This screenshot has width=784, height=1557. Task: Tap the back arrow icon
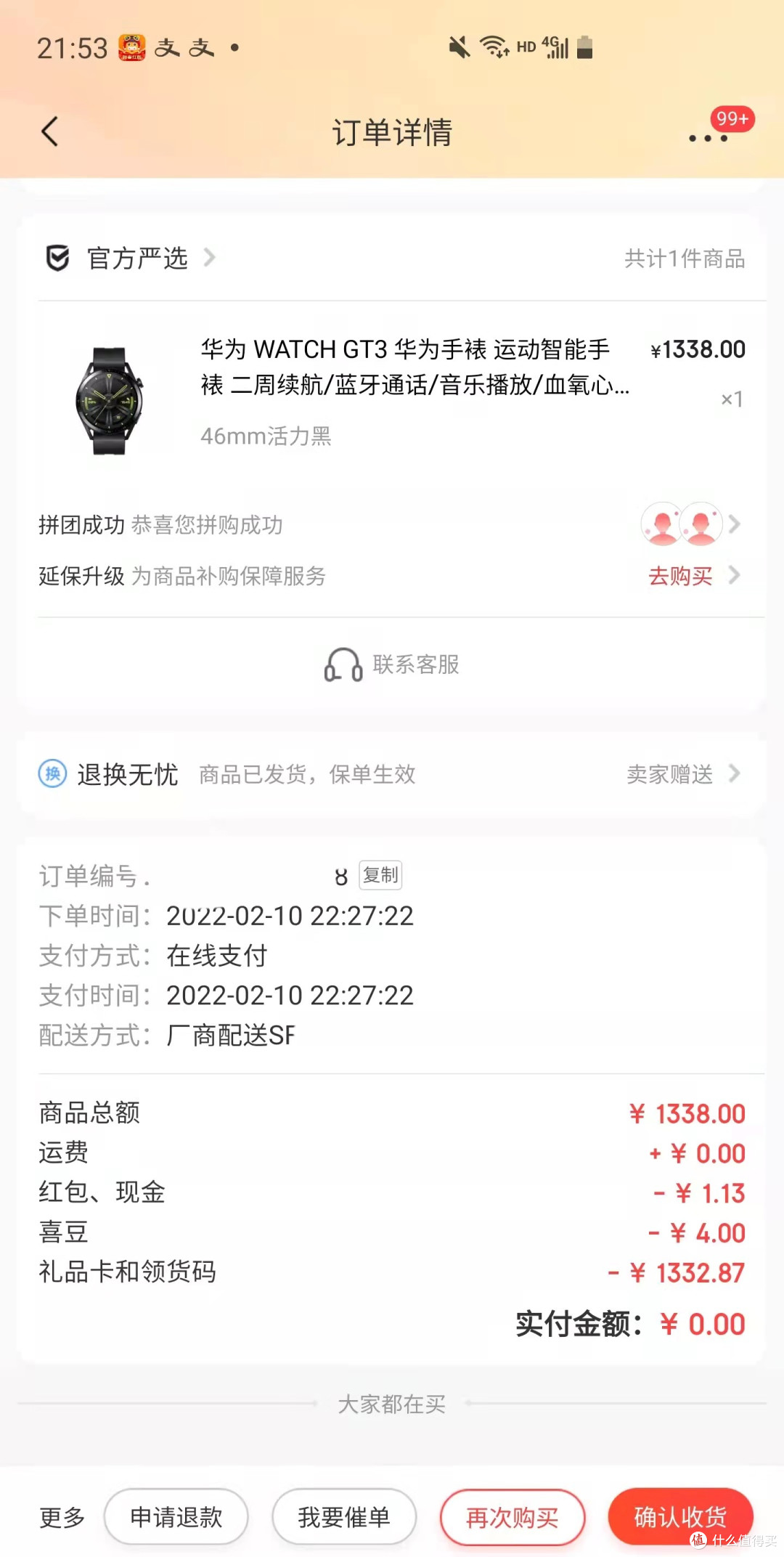tap(49, 132)
